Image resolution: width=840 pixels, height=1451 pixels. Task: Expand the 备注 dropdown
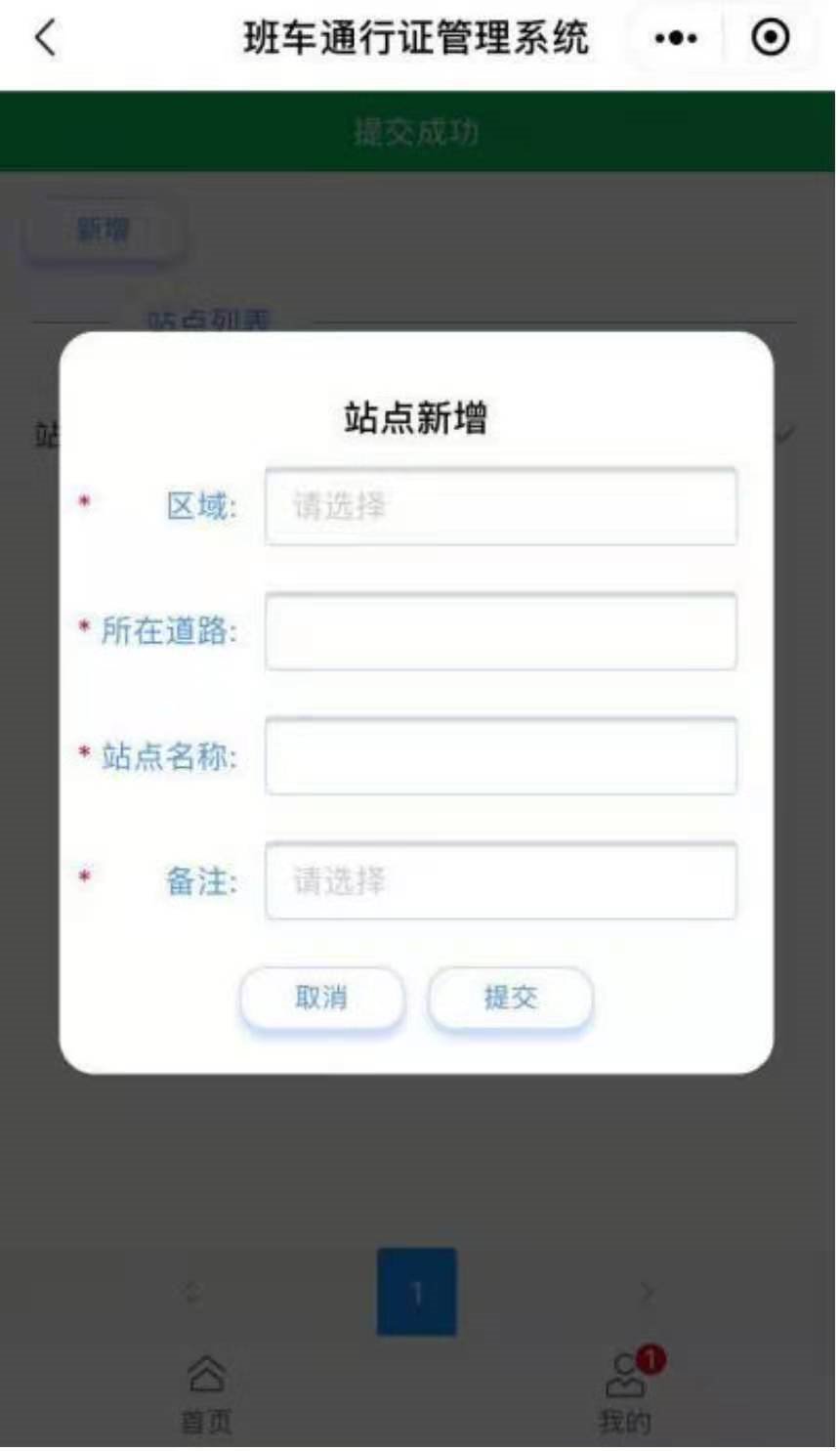pos(500,881)
